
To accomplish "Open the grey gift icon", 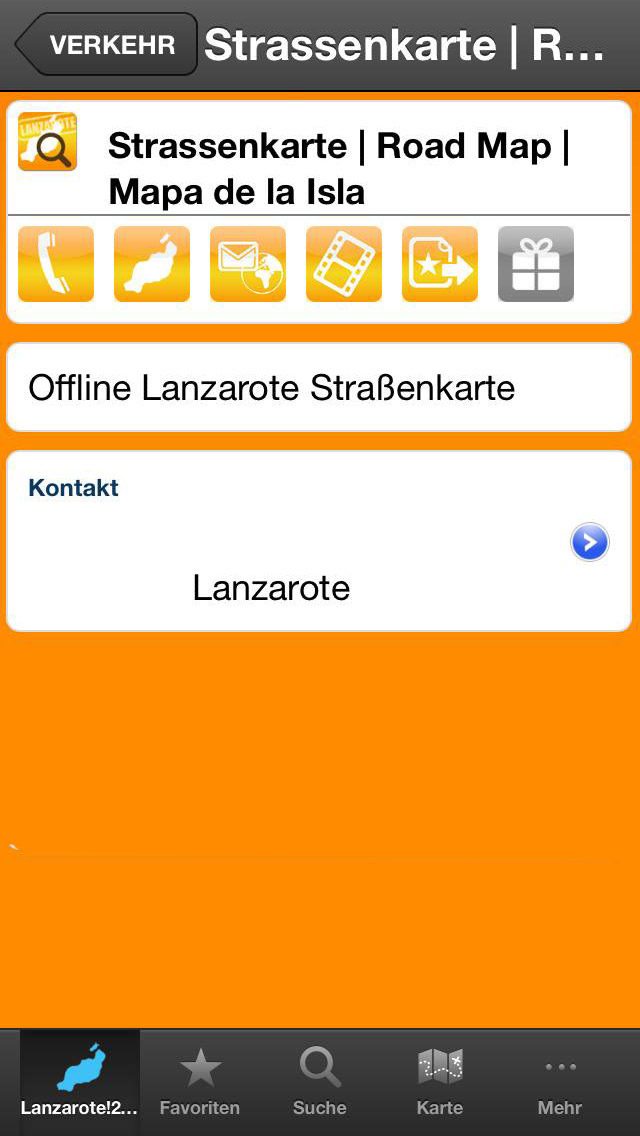I will click(x=536, y=264).
